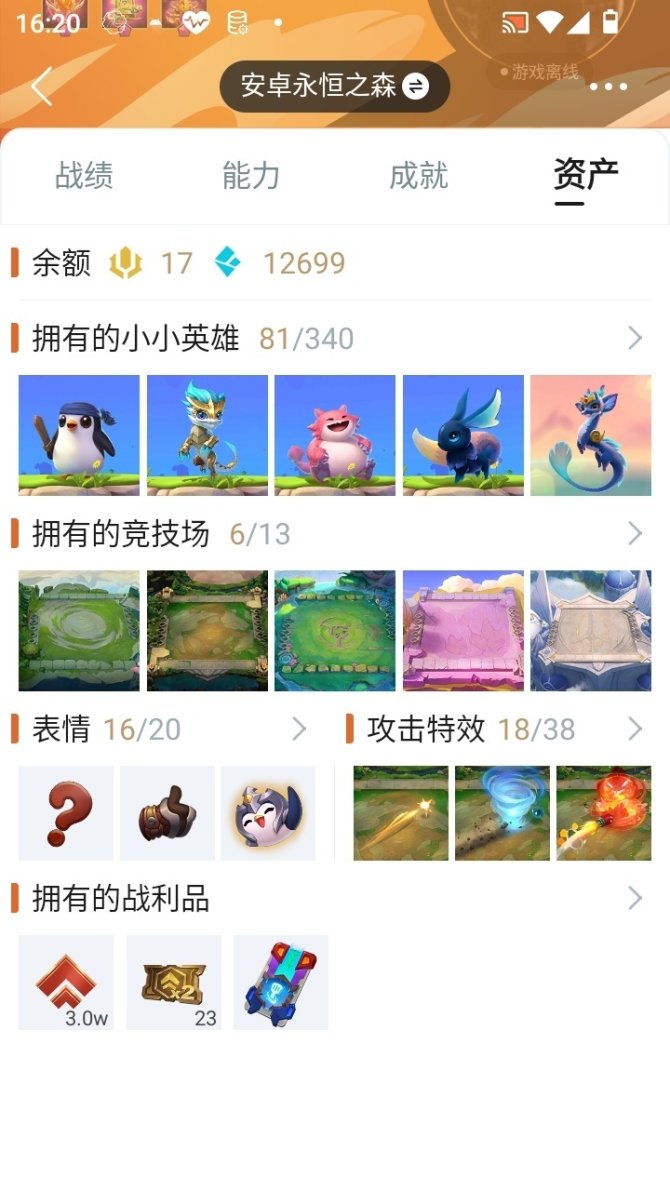Open the 成就 tab
This screenshot has height=1191, width=670.
418,176
